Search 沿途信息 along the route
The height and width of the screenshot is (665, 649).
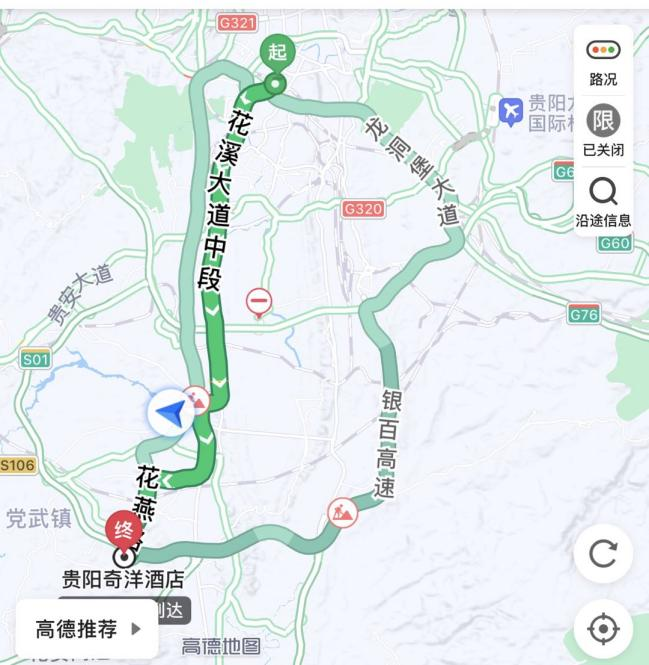(603, 200)
